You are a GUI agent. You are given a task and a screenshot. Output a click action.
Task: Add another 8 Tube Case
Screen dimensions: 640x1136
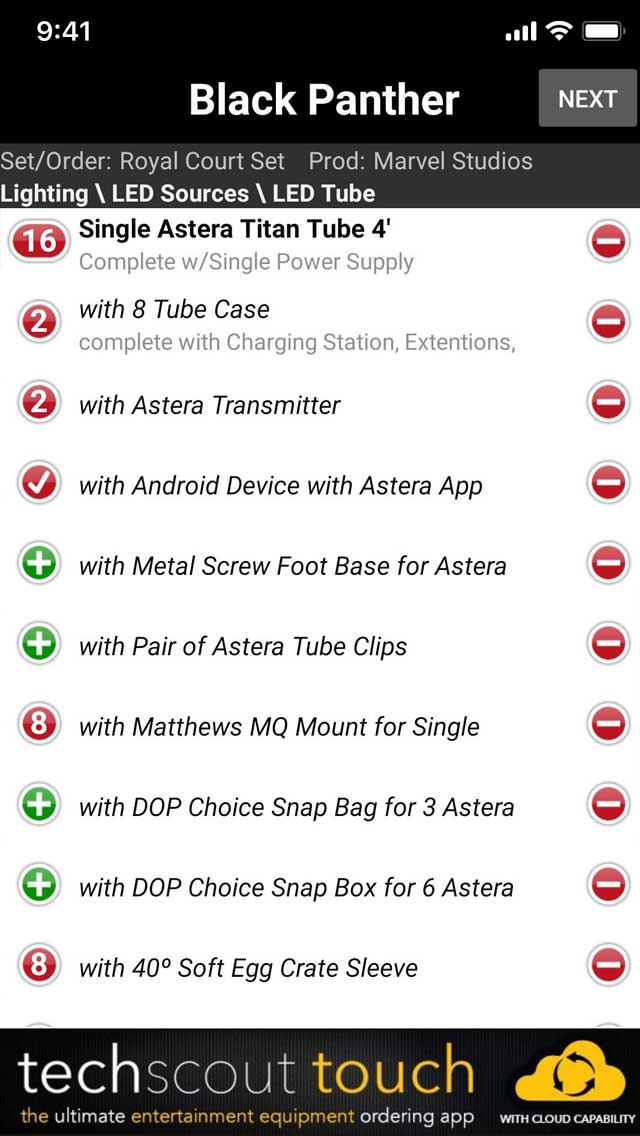[40, 322]
